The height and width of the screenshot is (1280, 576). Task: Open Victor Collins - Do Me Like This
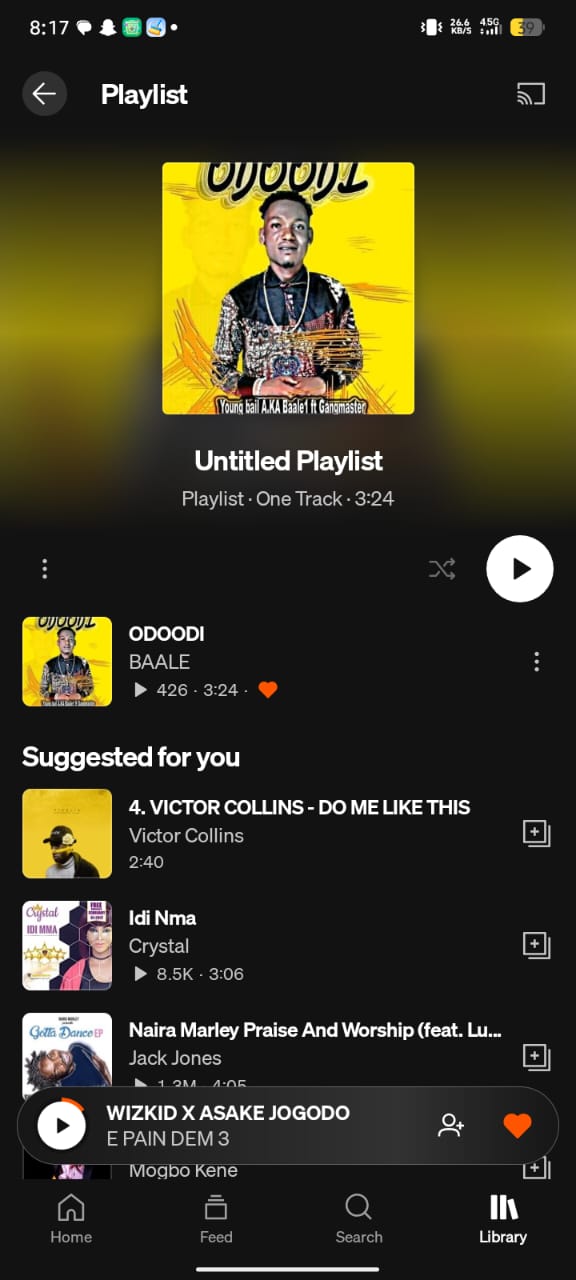click(x=260, y=834)
